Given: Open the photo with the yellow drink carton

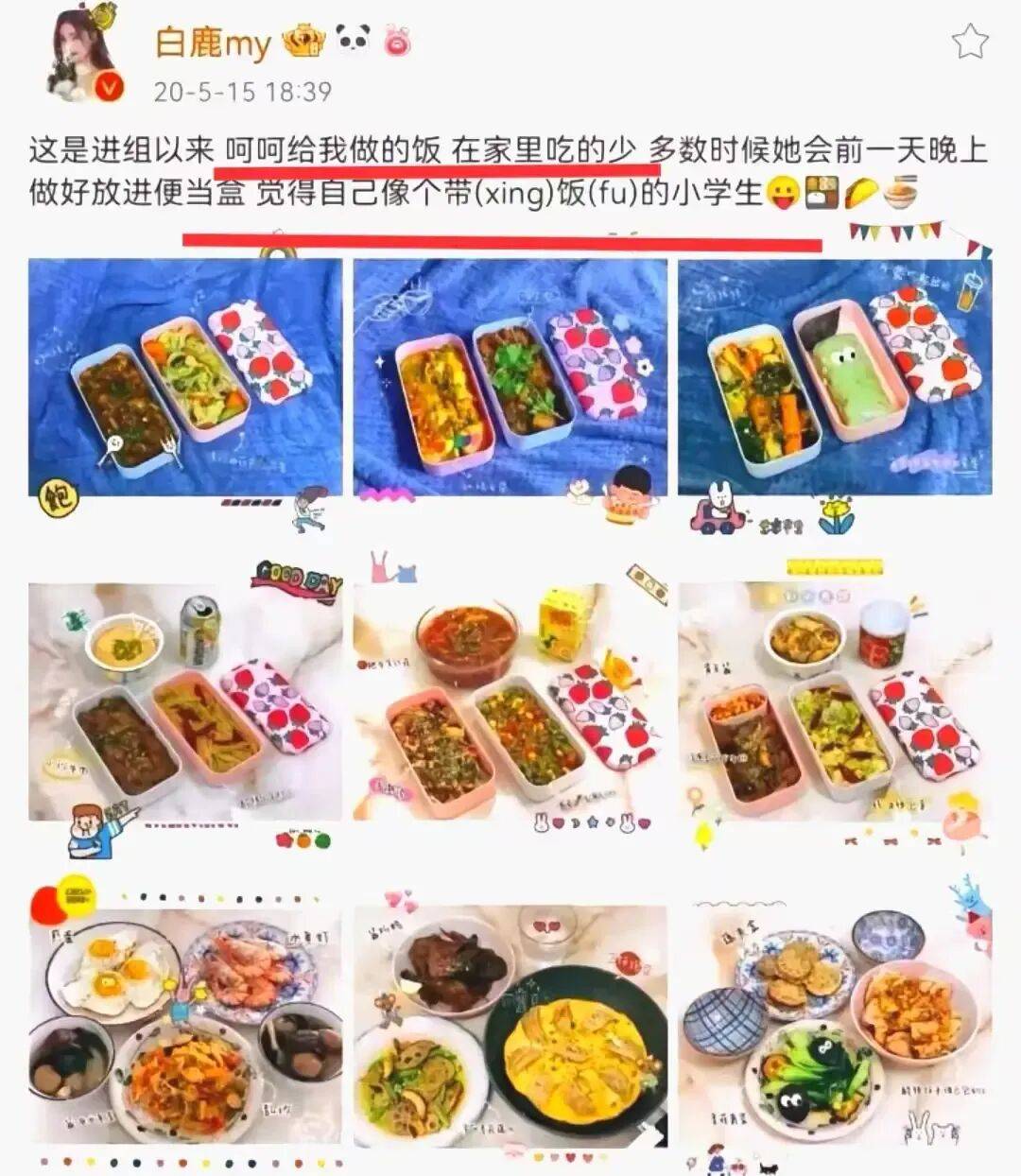Looking at the screenshot, I should click(510, 701).
